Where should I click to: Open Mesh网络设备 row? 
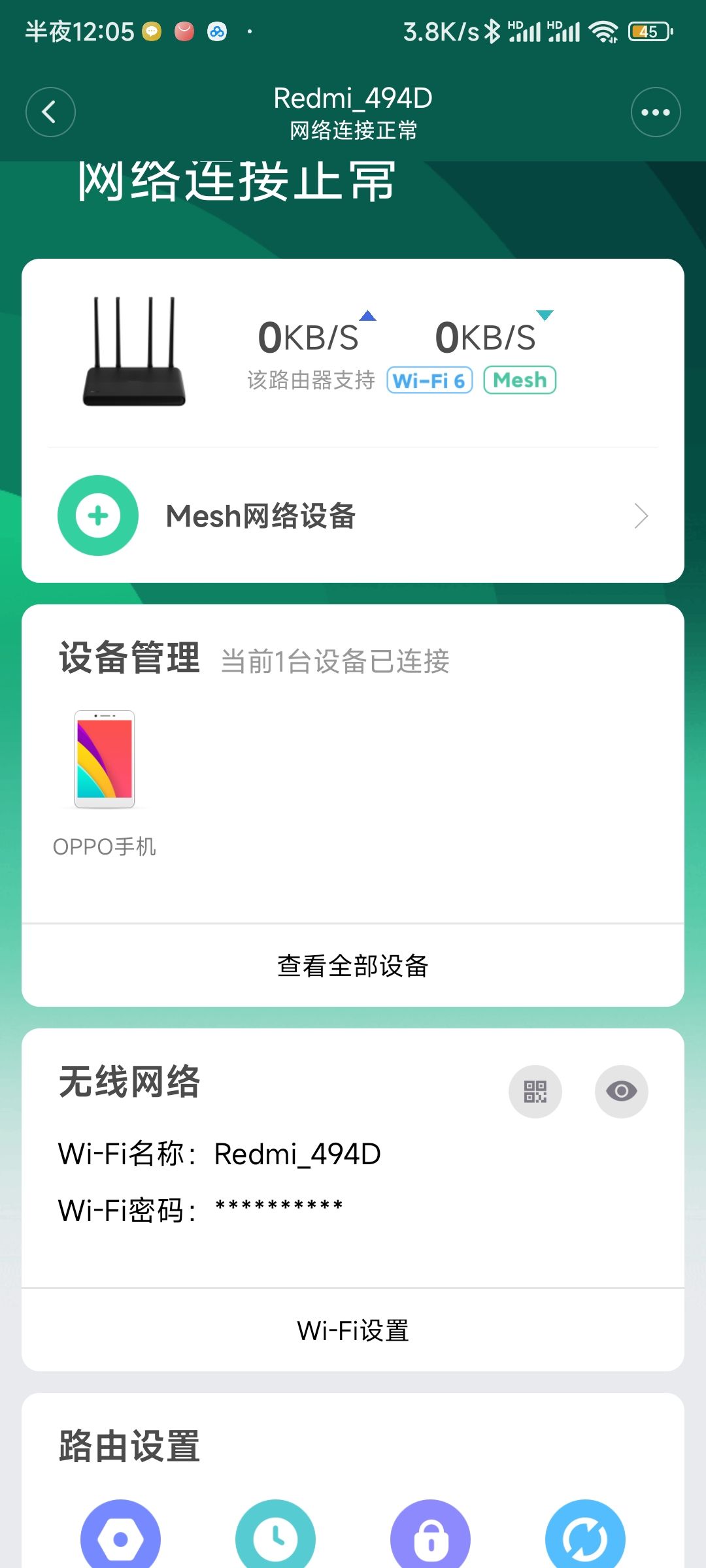[353, 516]
